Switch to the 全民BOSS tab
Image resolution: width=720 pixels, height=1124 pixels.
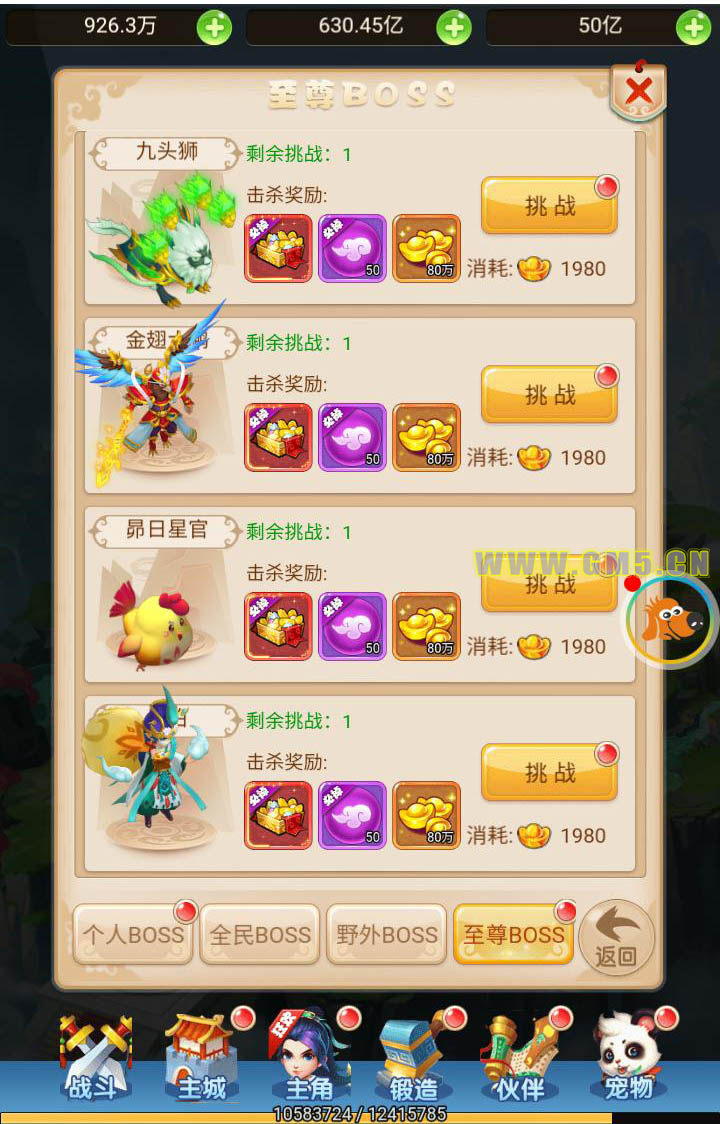coord(260,935)
